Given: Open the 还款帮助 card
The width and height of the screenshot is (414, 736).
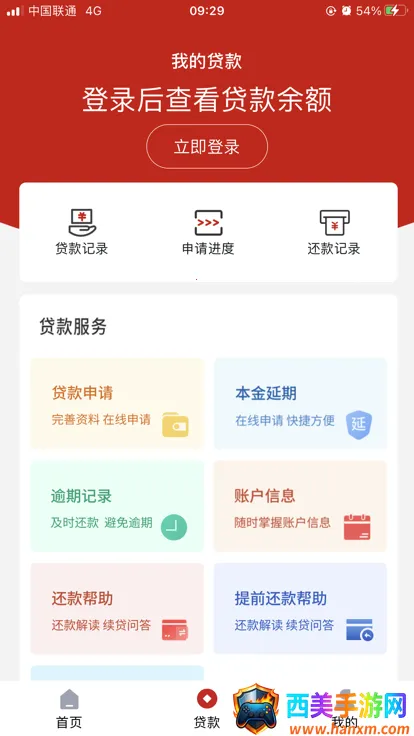Looking at the screenshot, I should [117, 608].
